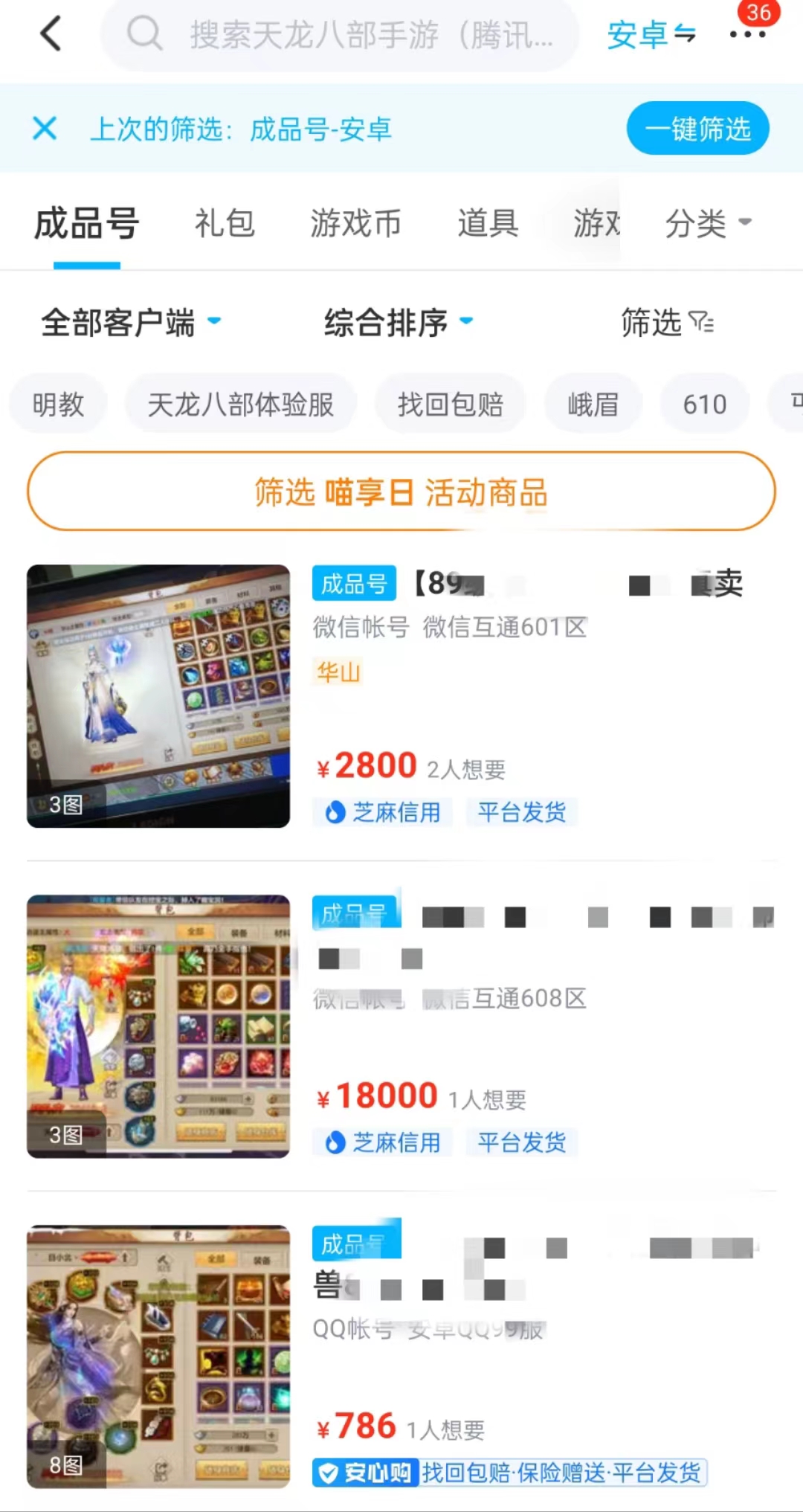
Task: Expand the 分类 category dropdown
Action: tap(707, 223)
